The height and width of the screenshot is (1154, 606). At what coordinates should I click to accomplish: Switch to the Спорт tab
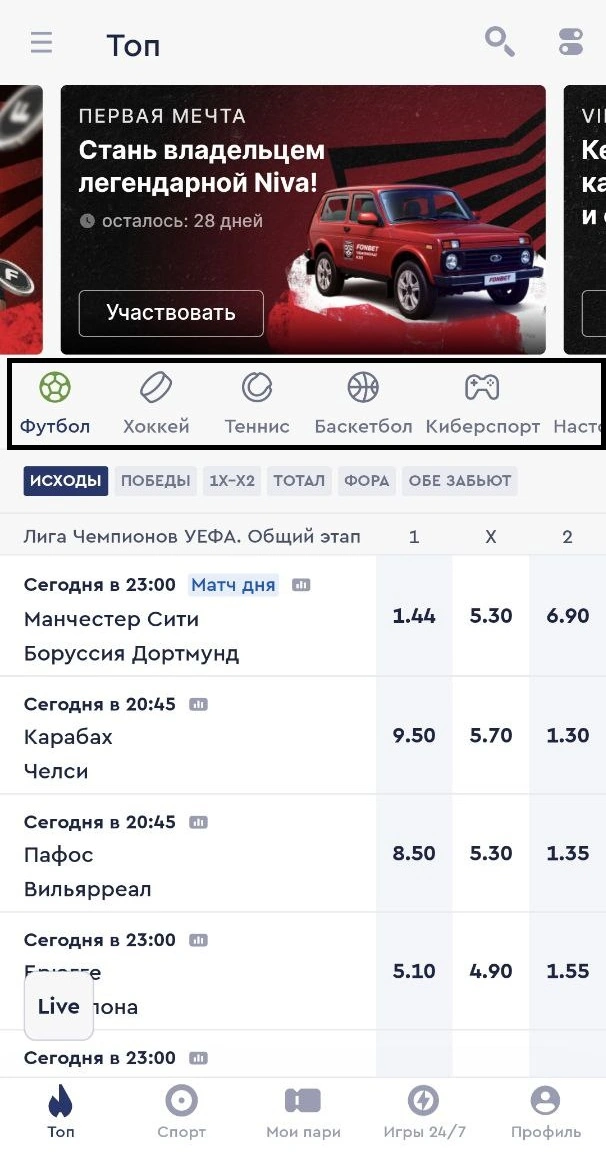pyautogui.click(x=181, y=1112)
